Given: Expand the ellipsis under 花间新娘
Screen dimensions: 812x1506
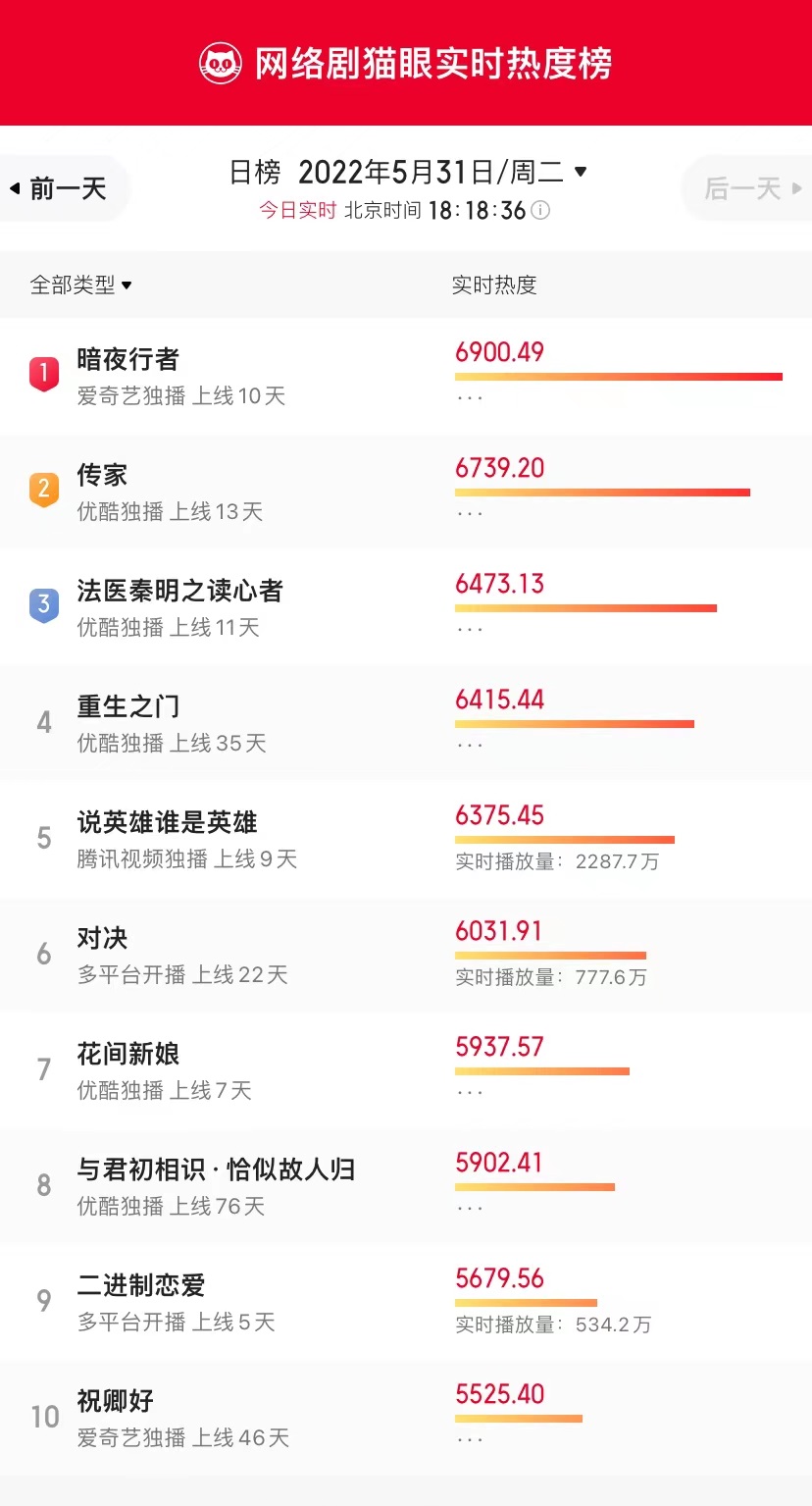Looking at the screenshot, I should click(x=470, y=1090).
